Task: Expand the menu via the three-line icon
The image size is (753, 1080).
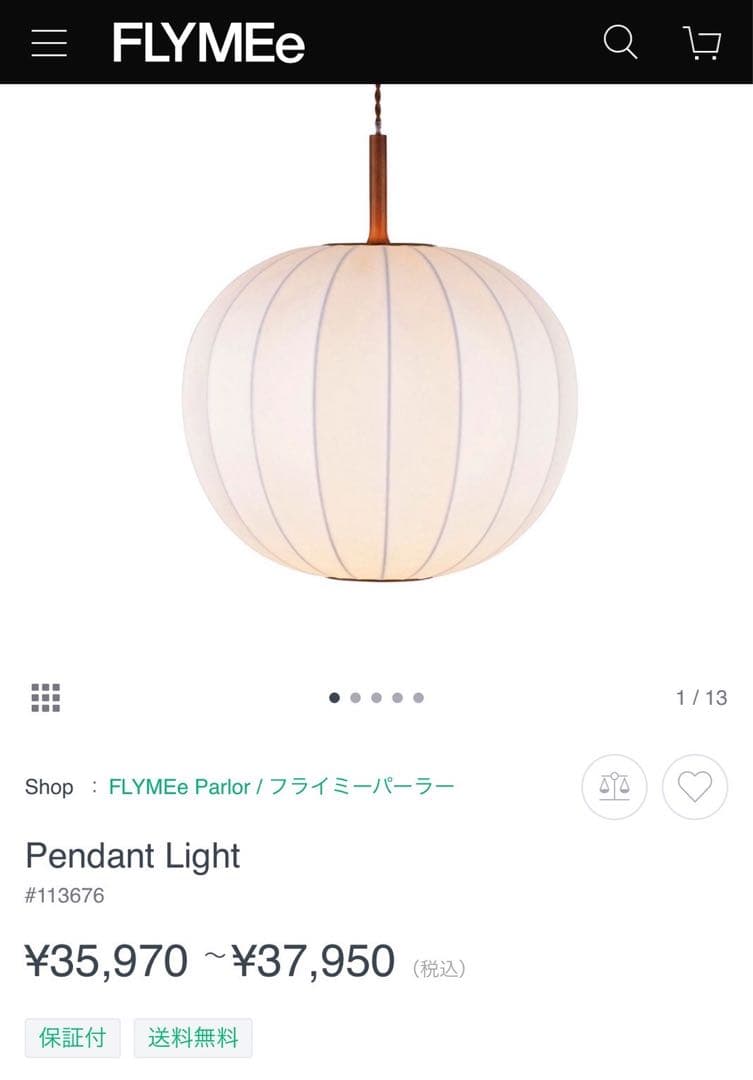Action: [x=49, y=42]
